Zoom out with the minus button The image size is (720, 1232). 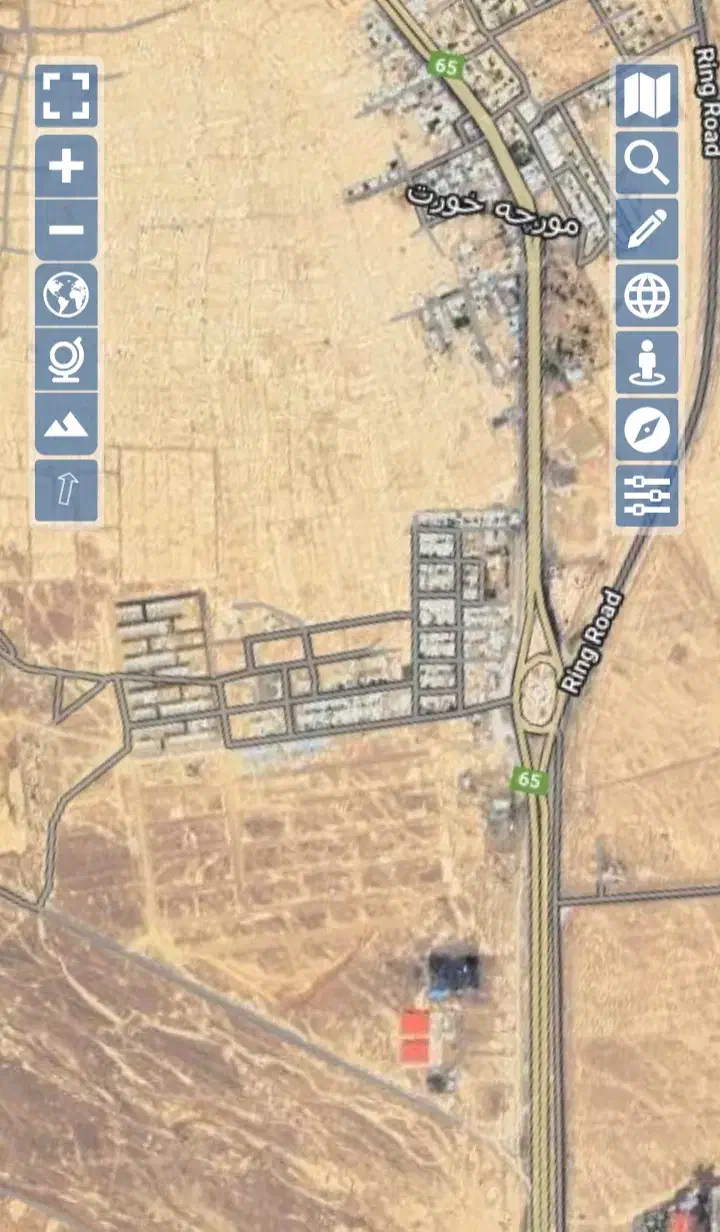[x=66, y=229]
